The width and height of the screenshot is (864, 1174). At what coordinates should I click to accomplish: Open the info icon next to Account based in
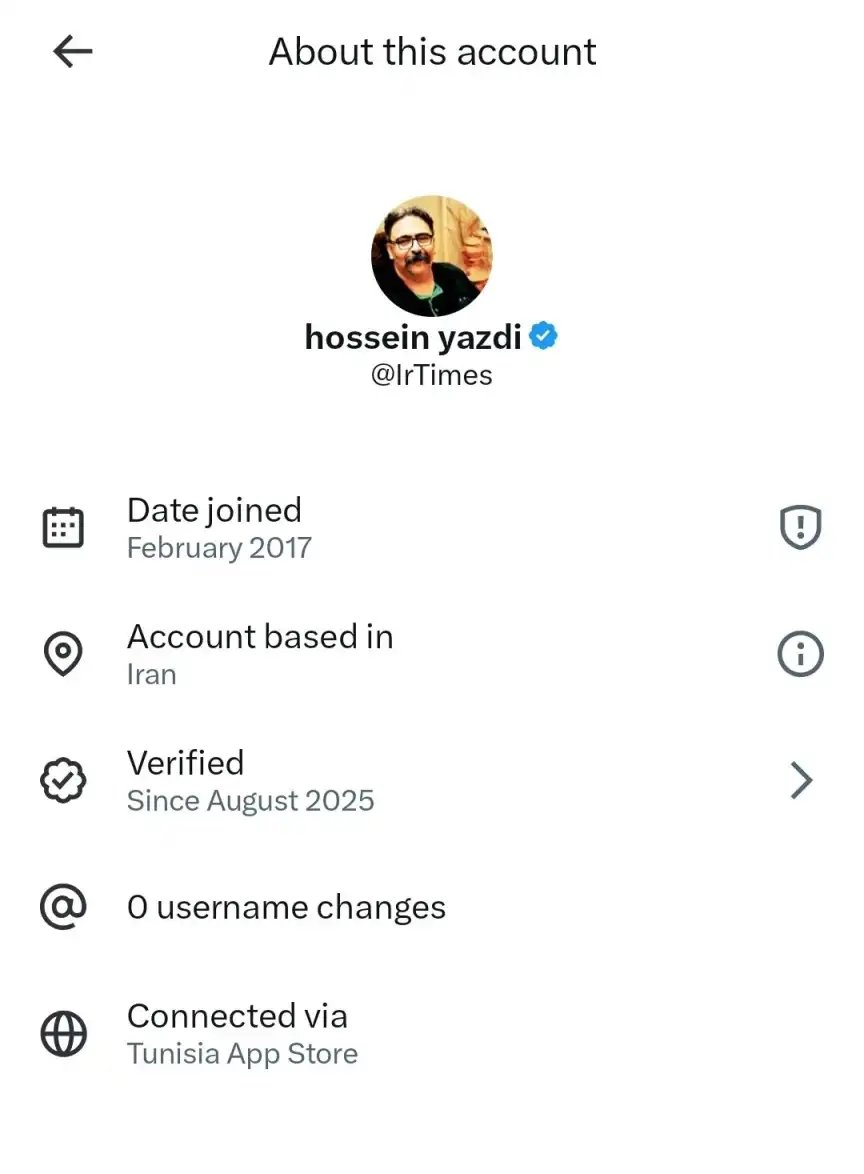[800, 655]
